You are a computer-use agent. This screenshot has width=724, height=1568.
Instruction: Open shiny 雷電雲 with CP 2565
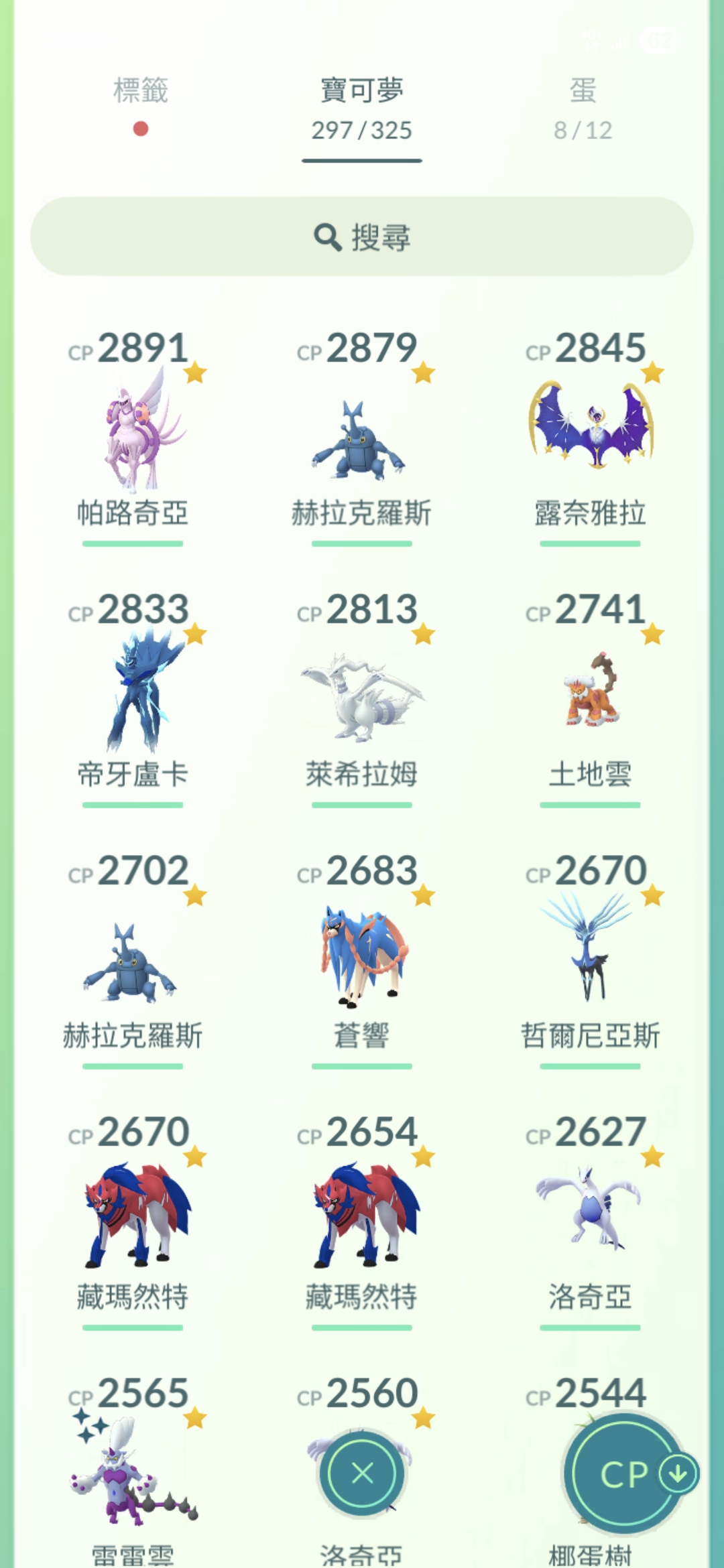click(x=133, y=1474)
